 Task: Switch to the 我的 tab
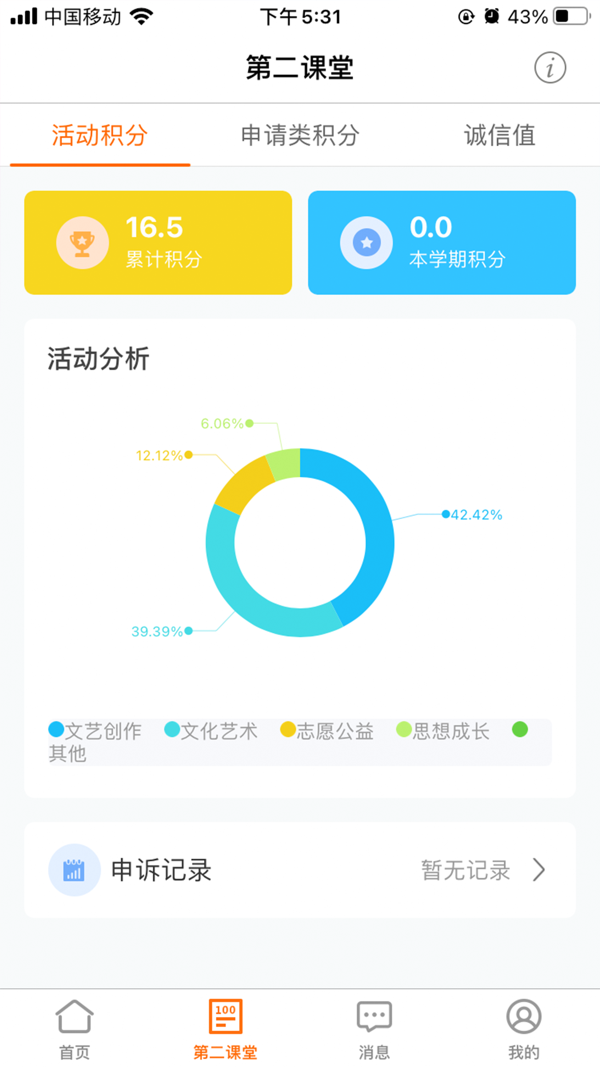coord(523,1028)
